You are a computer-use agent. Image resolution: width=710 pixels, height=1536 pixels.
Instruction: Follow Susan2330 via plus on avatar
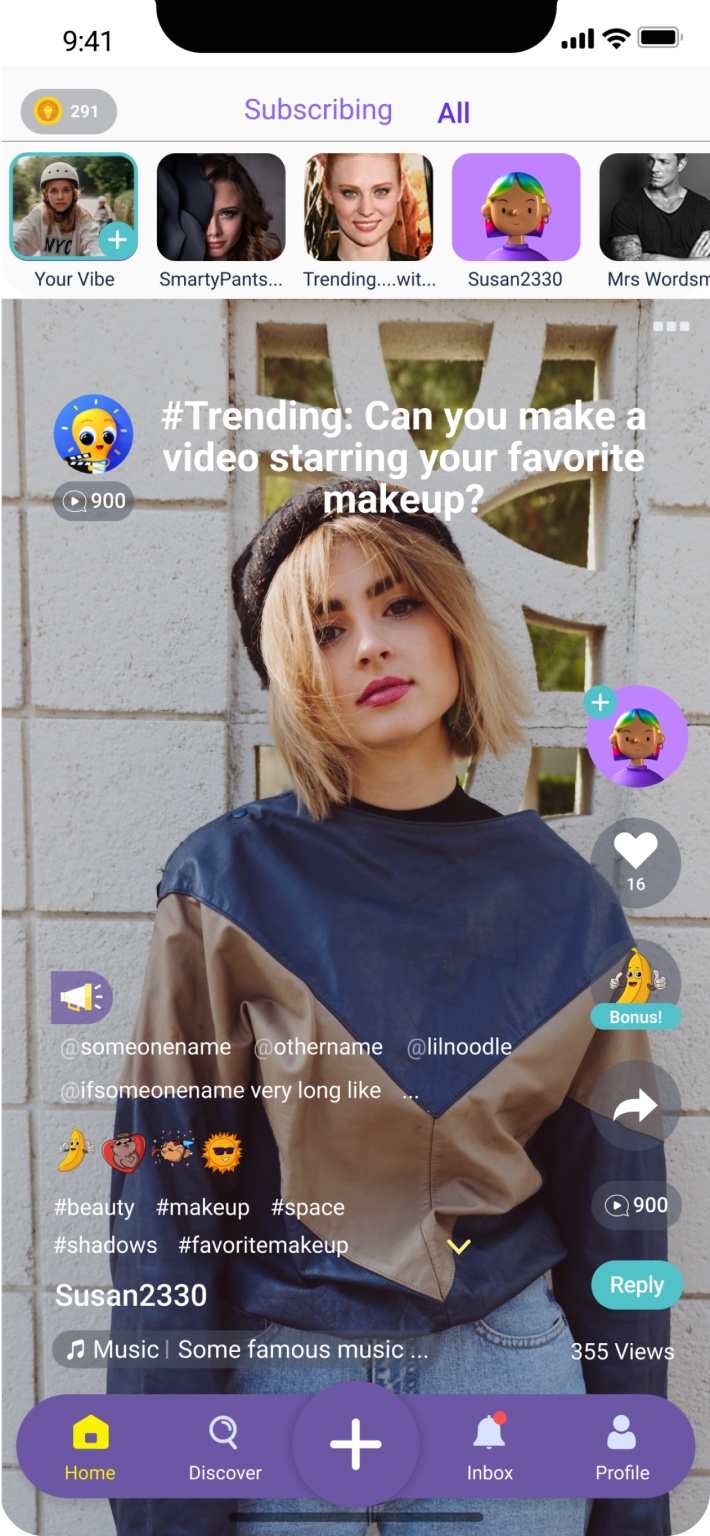point(600,702)
